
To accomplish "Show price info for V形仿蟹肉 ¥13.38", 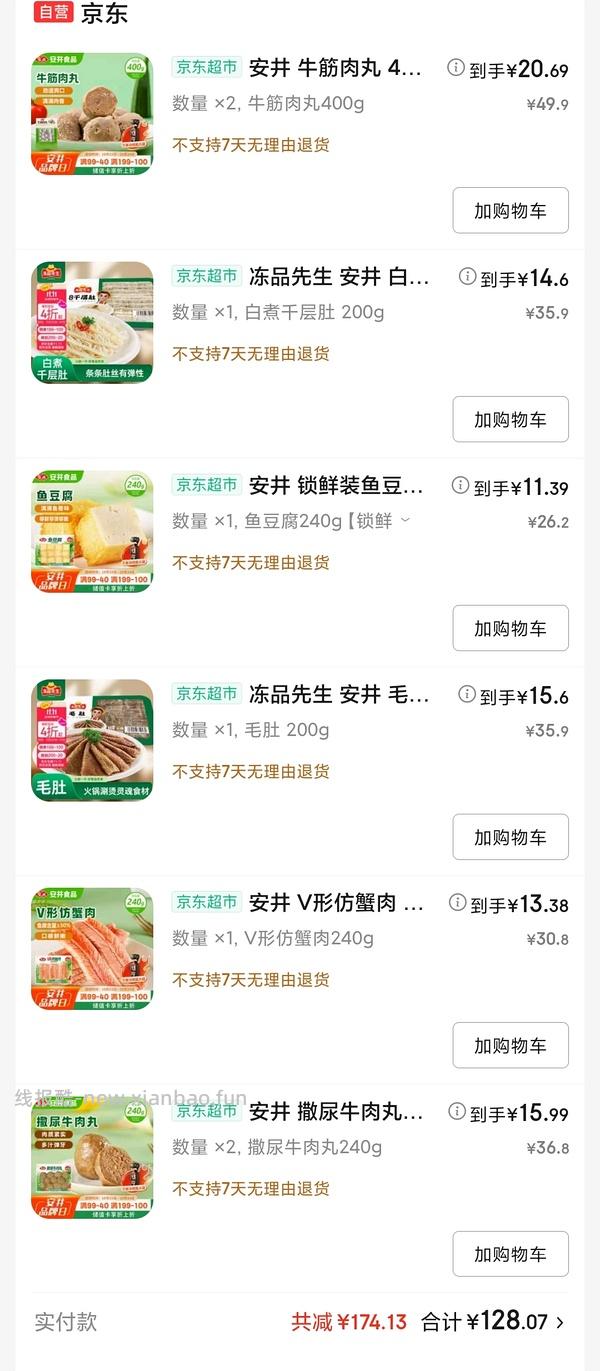I will point(458,903).
